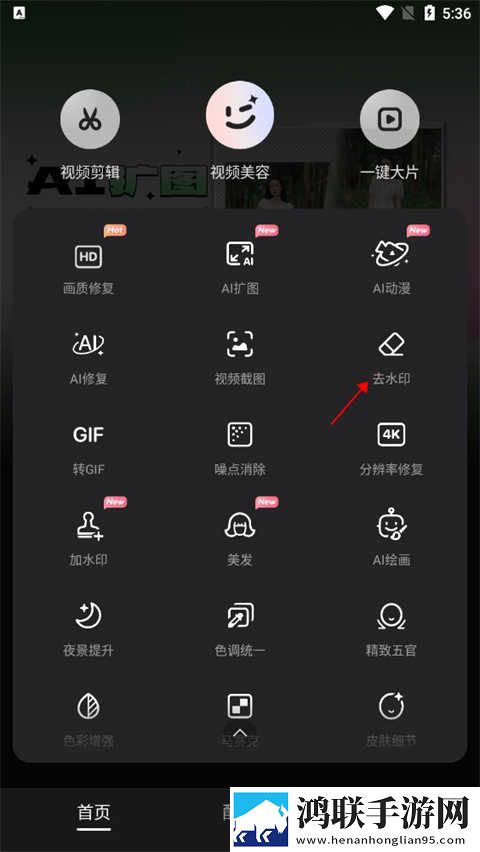480x852 pixels.
Task: Open 画质修复 quality repair tool
Action: (88, 267)
